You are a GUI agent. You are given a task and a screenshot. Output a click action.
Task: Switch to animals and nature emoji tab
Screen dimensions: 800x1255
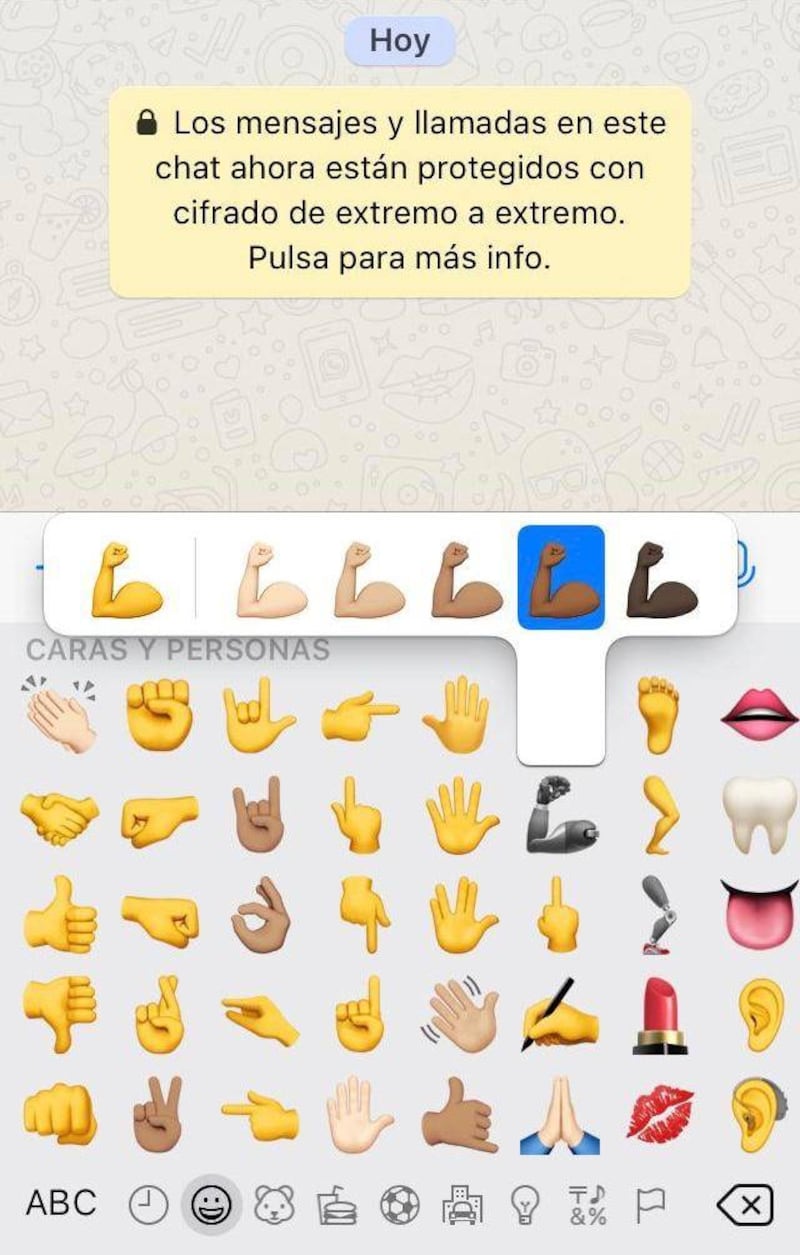[273, 1205]
